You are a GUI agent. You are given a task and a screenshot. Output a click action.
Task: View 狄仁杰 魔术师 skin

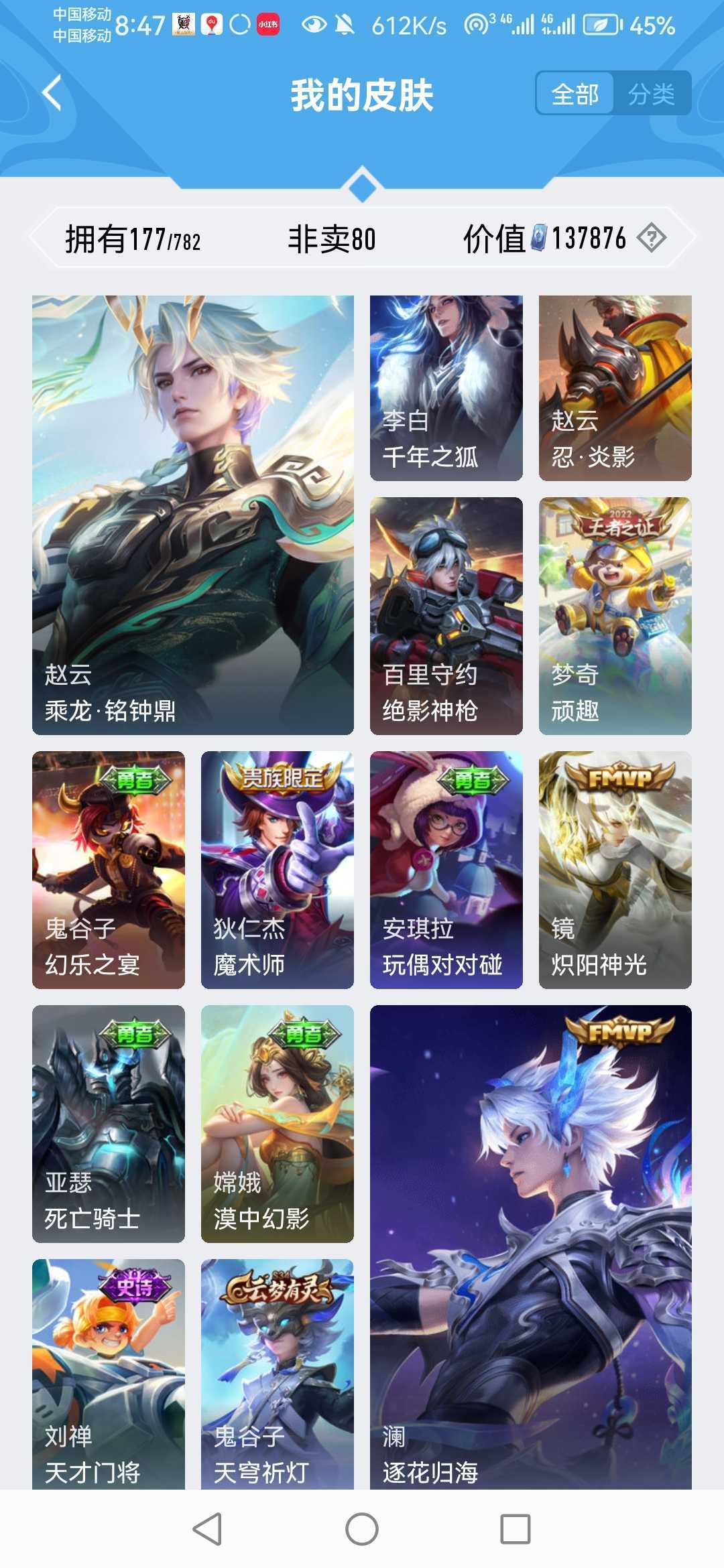click(277, 869)
